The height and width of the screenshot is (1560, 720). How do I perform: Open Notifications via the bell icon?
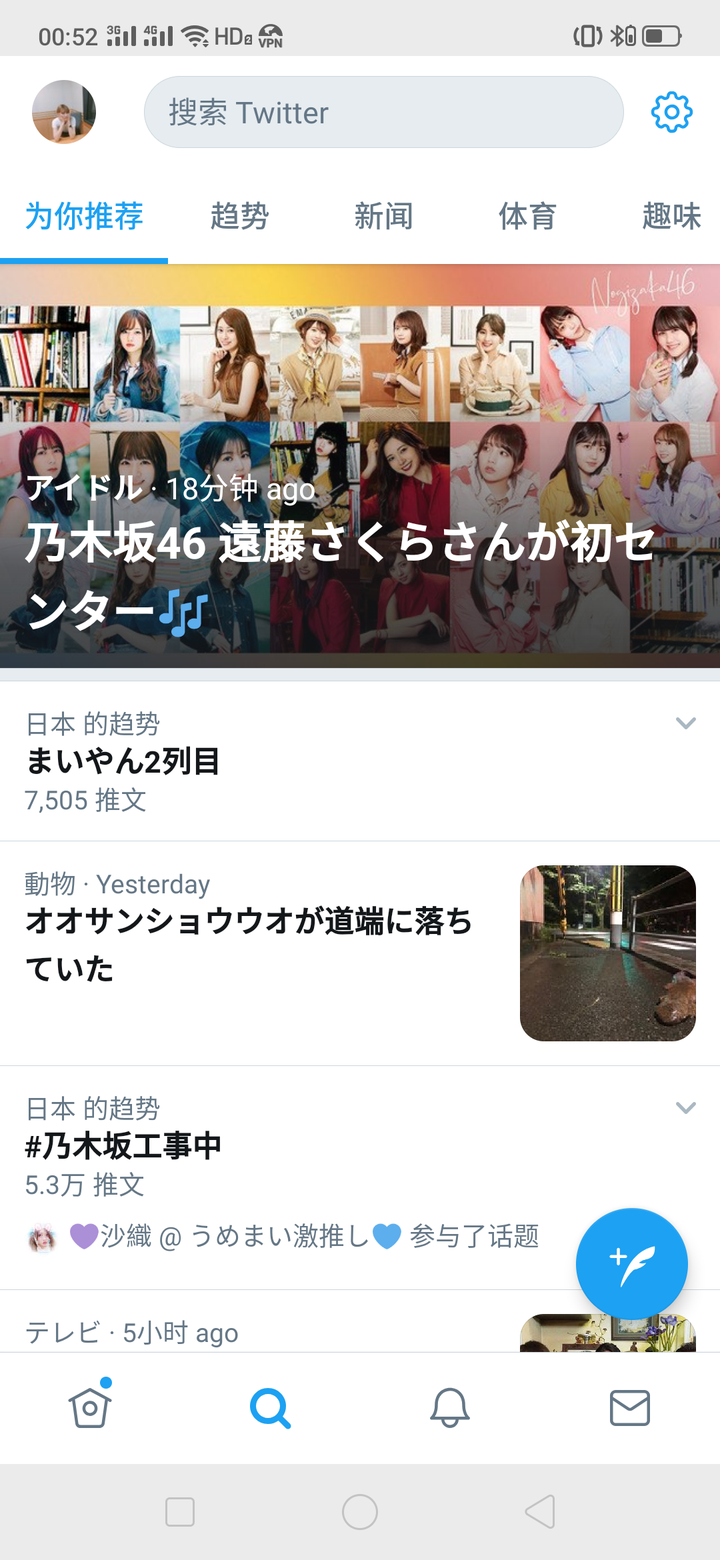click(450, 1408)
